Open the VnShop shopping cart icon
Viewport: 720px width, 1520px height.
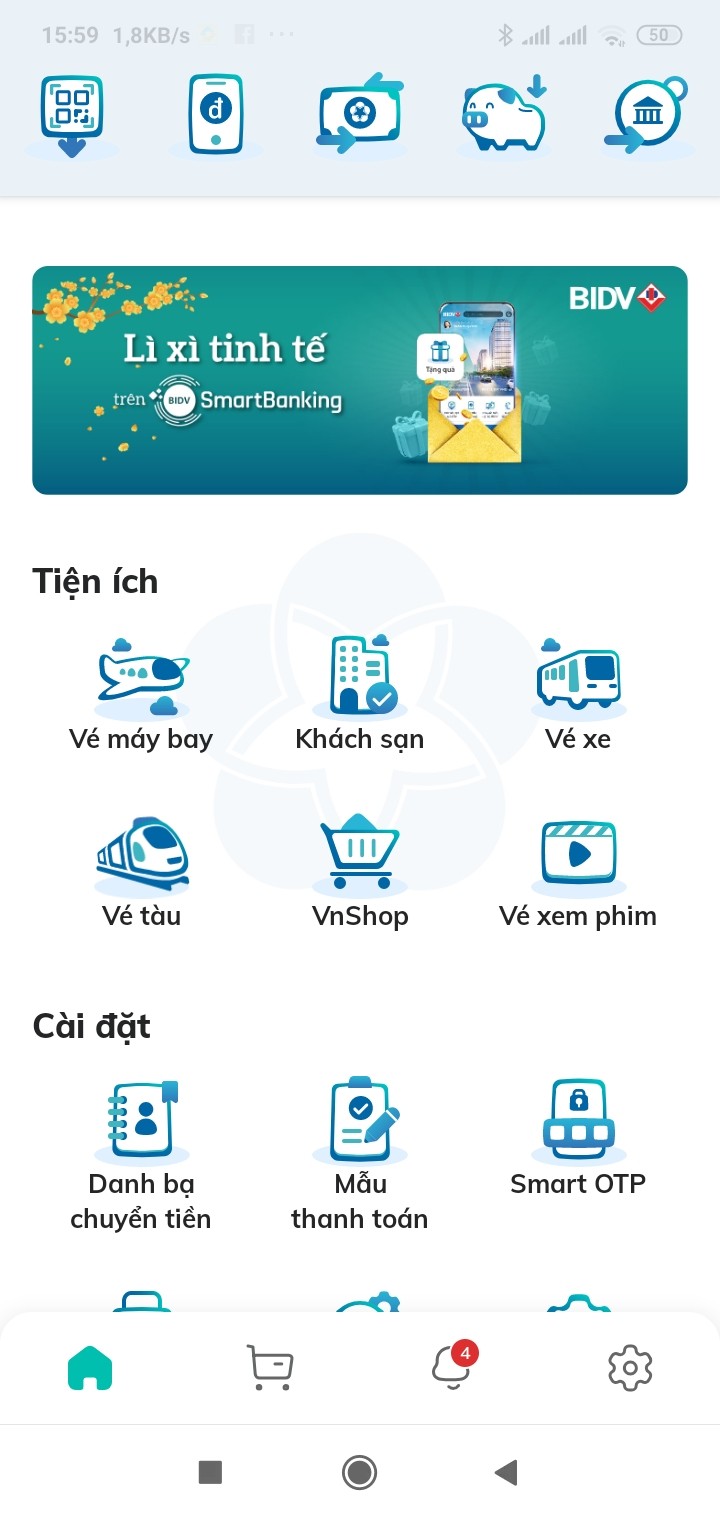pos(360,855)
